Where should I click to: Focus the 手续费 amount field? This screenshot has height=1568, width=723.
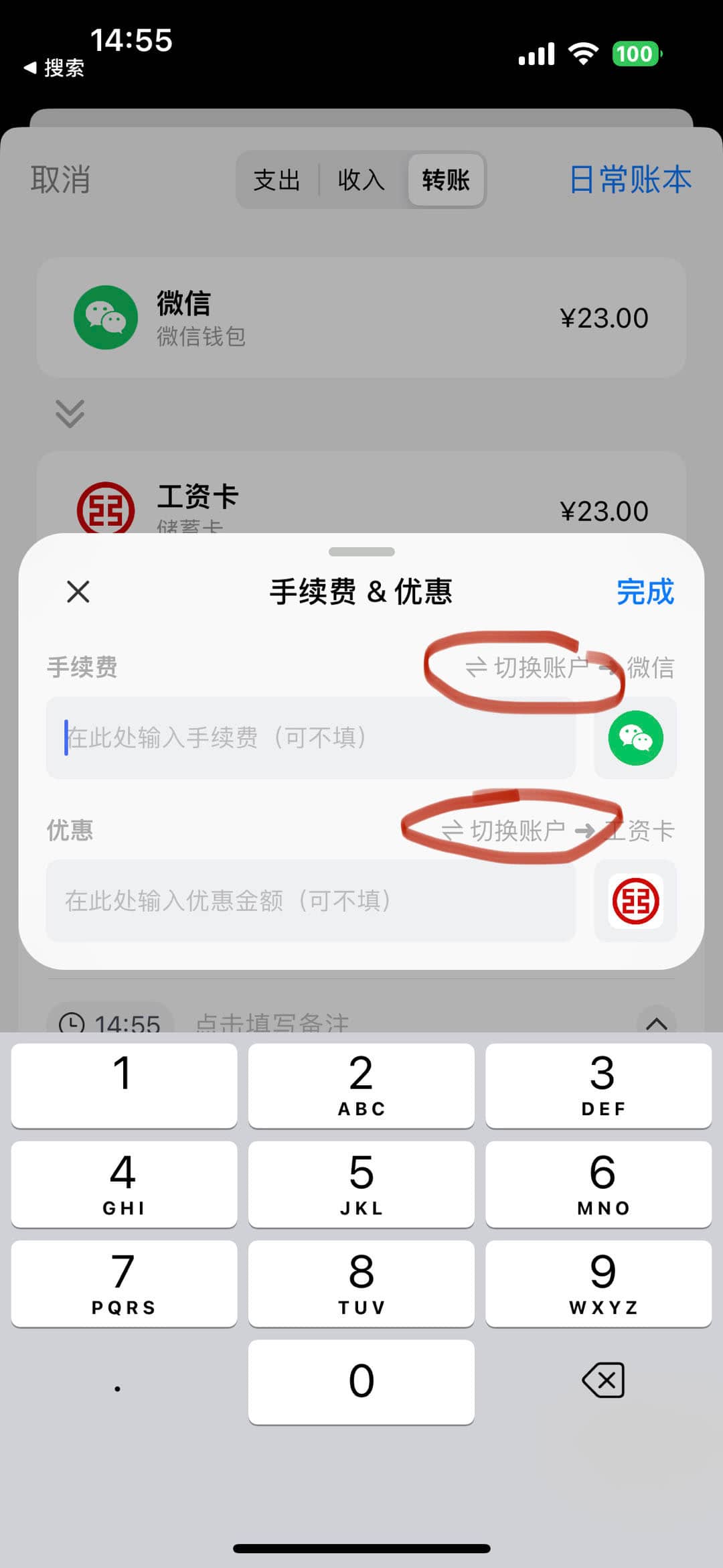[x=311, y=737]
